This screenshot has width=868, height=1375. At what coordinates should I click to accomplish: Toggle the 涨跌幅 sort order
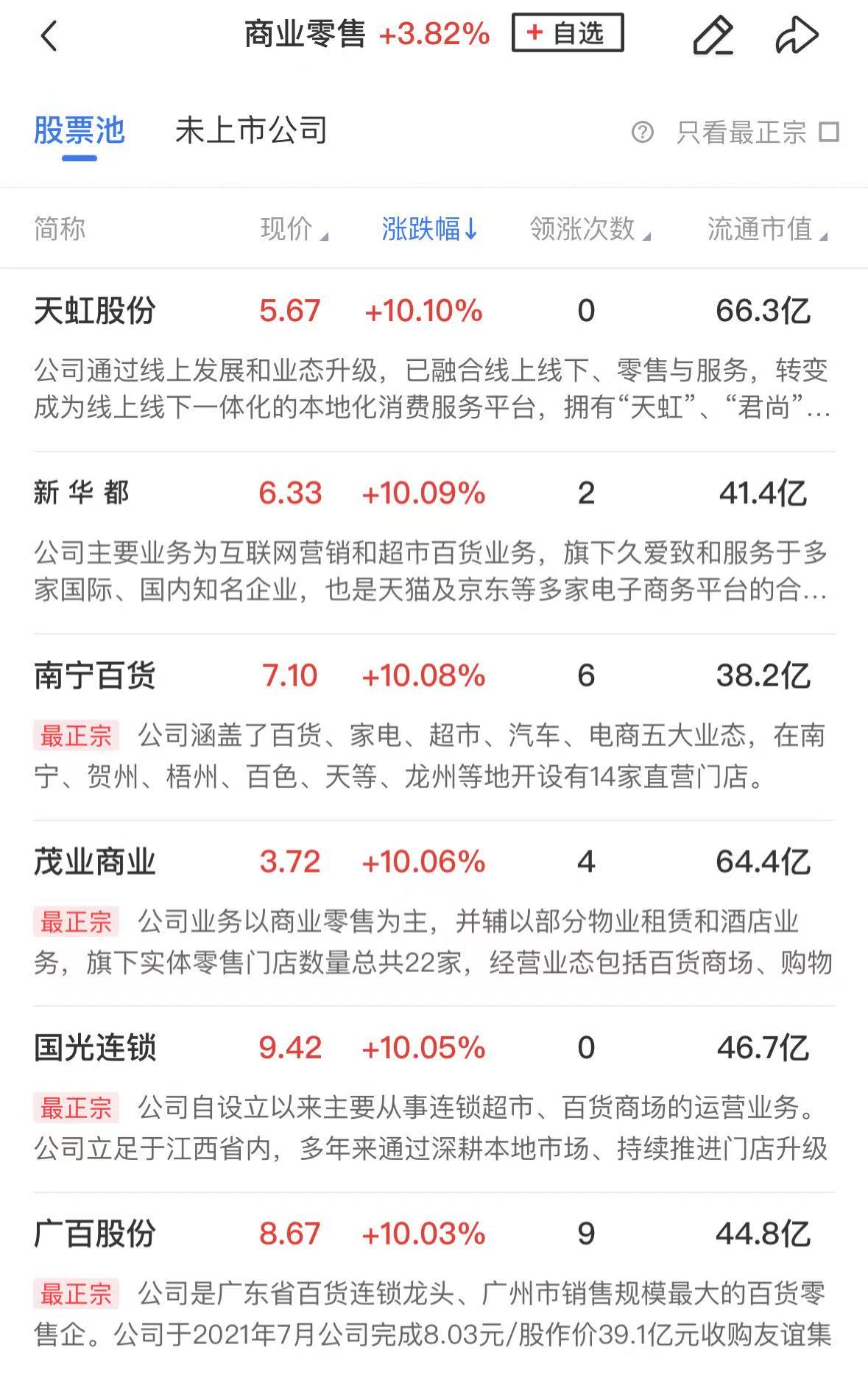click(430, 229)
